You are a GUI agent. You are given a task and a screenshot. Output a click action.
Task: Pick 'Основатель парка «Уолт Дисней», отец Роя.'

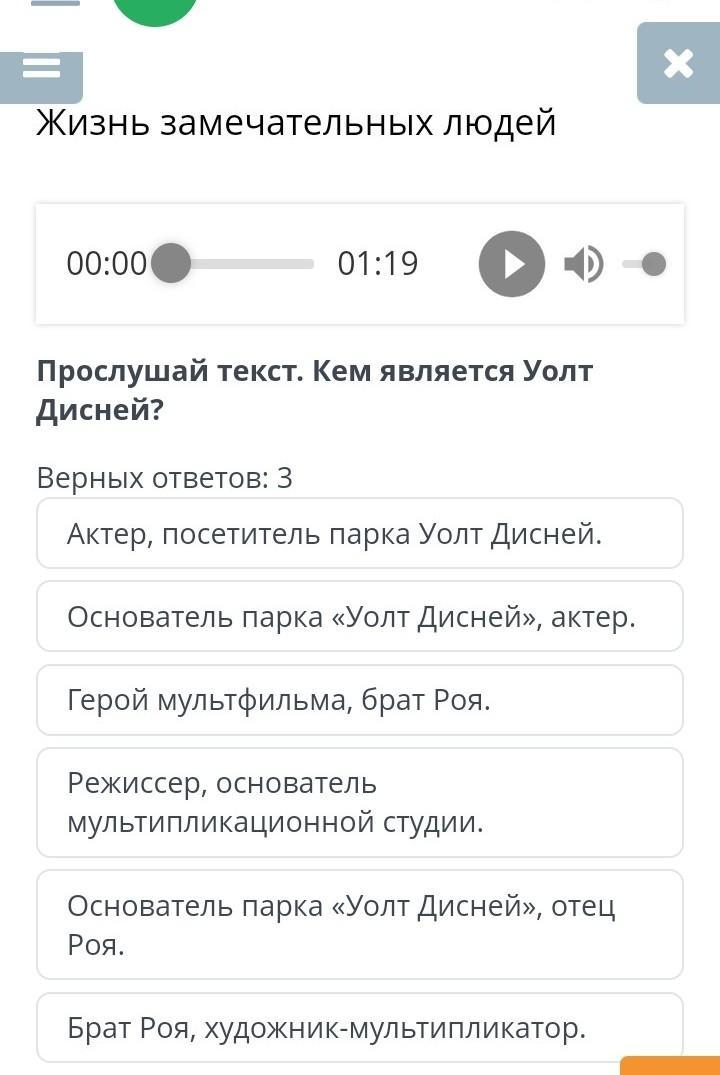[x=360, y=924]
